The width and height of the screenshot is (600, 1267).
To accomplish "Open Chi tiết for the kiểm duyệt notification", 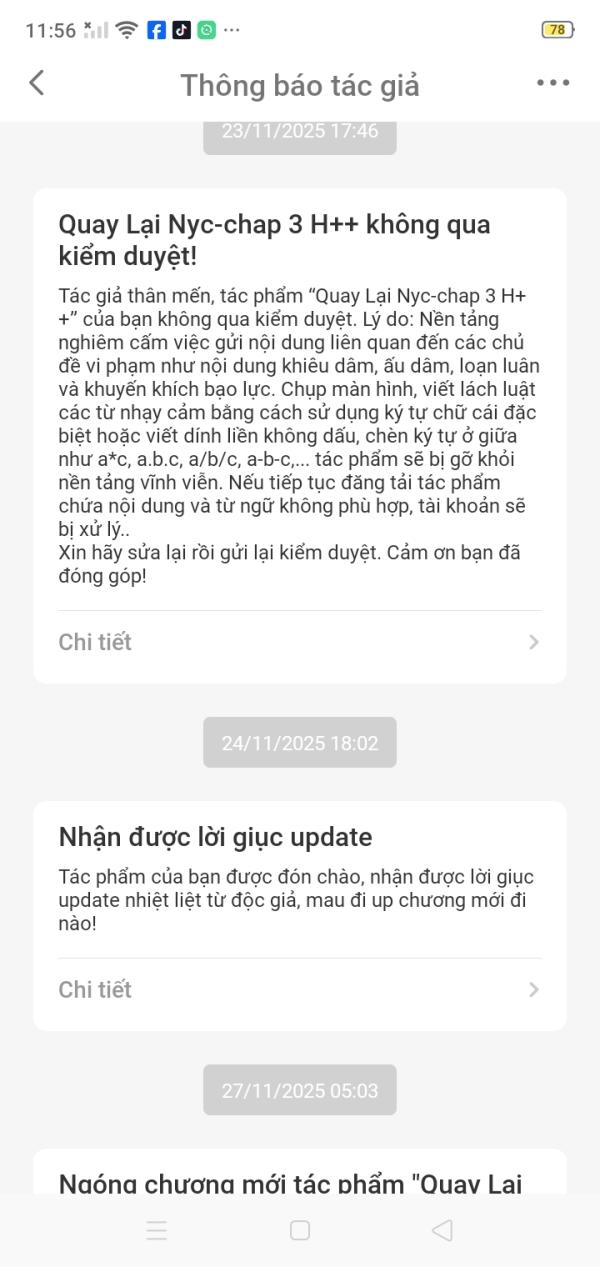I will pyautogui.click(x=300, y=642).
